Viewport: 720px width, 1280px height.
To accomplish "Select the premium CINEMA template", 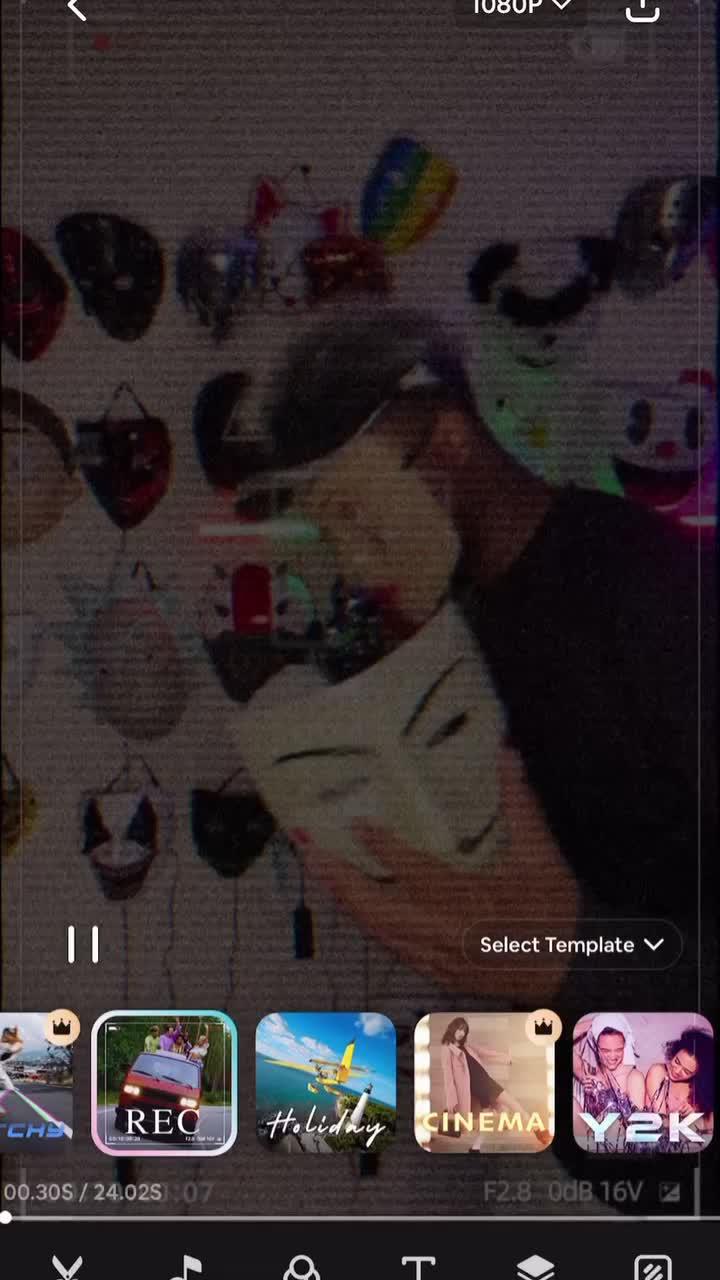I will (484, 1083).
